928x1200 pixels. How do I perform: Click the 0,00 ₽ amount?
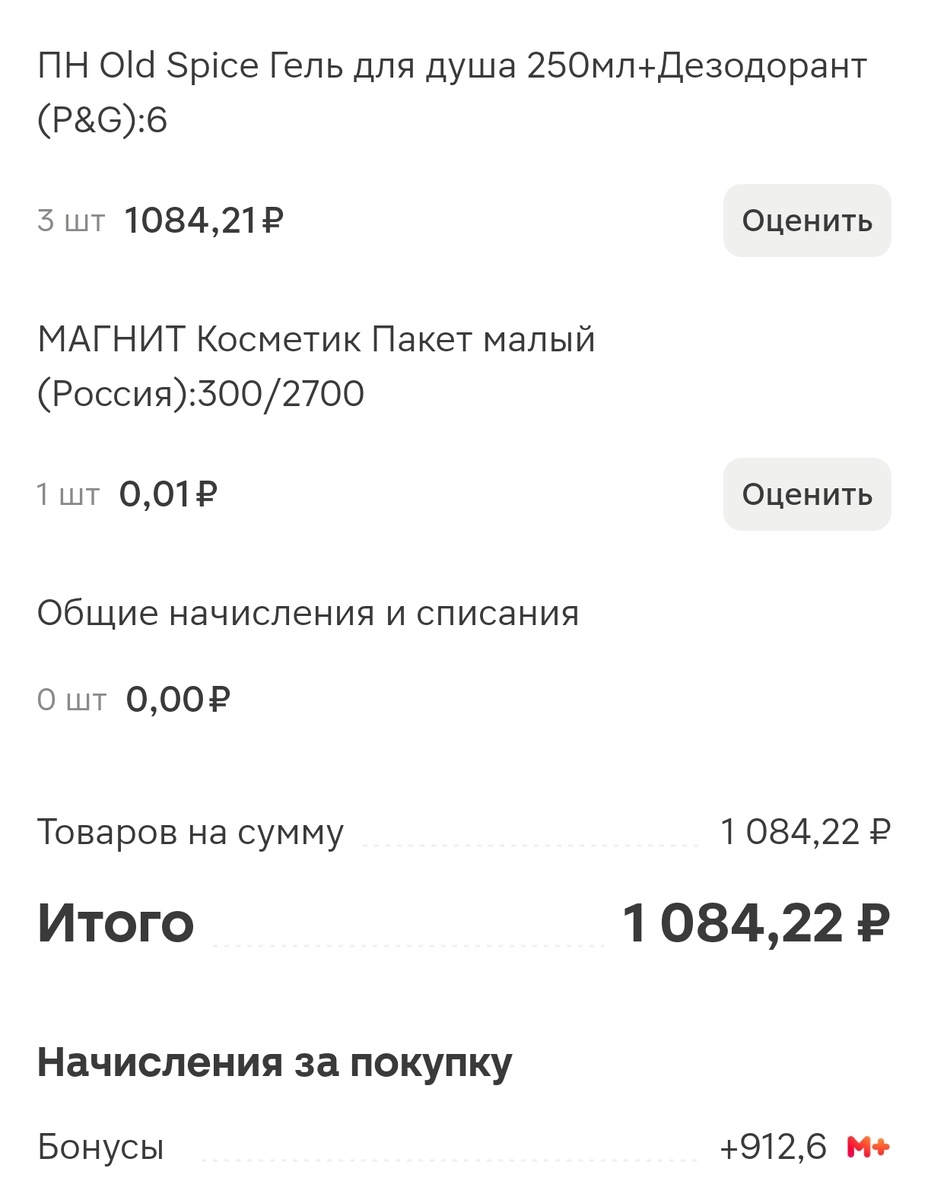(x=176, y=700)
